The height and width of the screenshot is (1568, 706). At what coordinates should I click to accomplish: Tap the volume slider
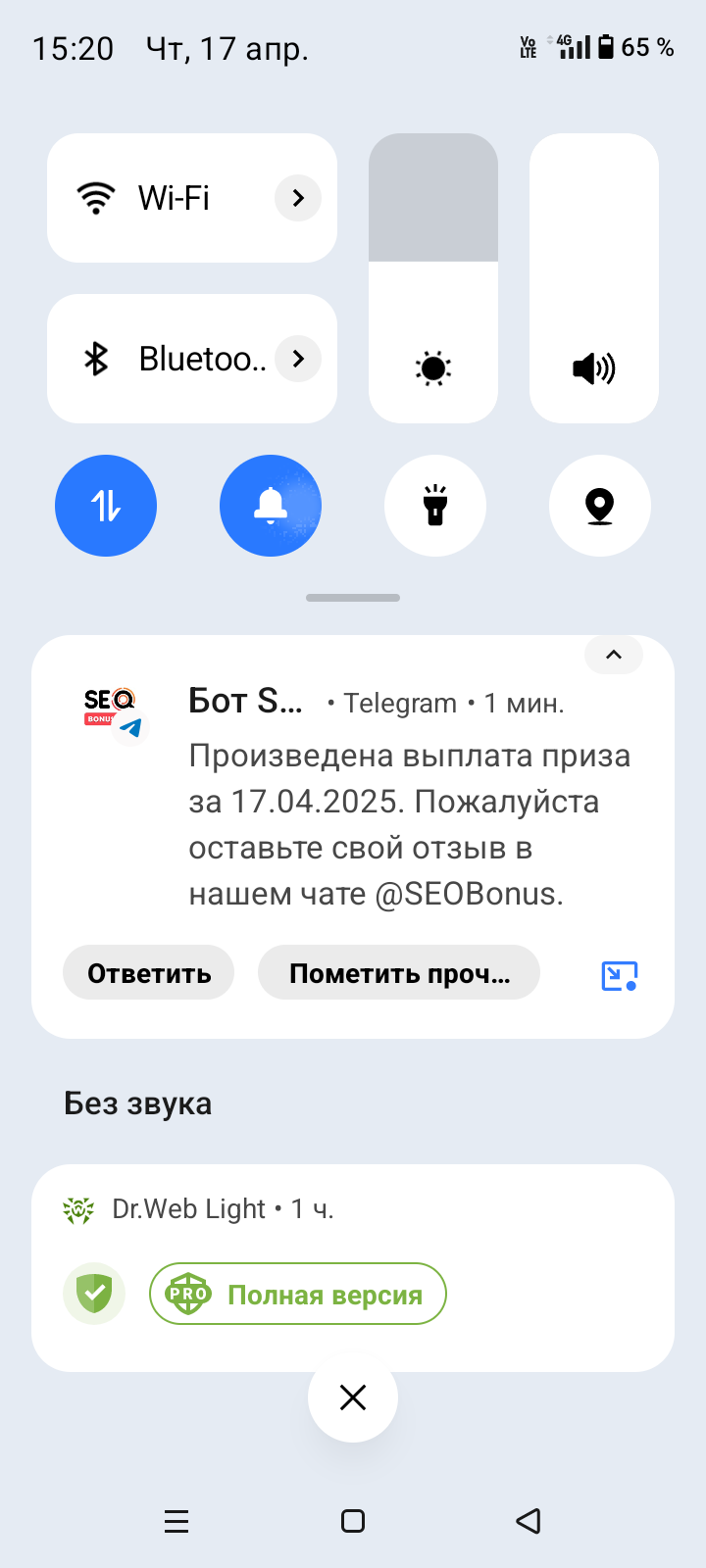pos(594,278)
